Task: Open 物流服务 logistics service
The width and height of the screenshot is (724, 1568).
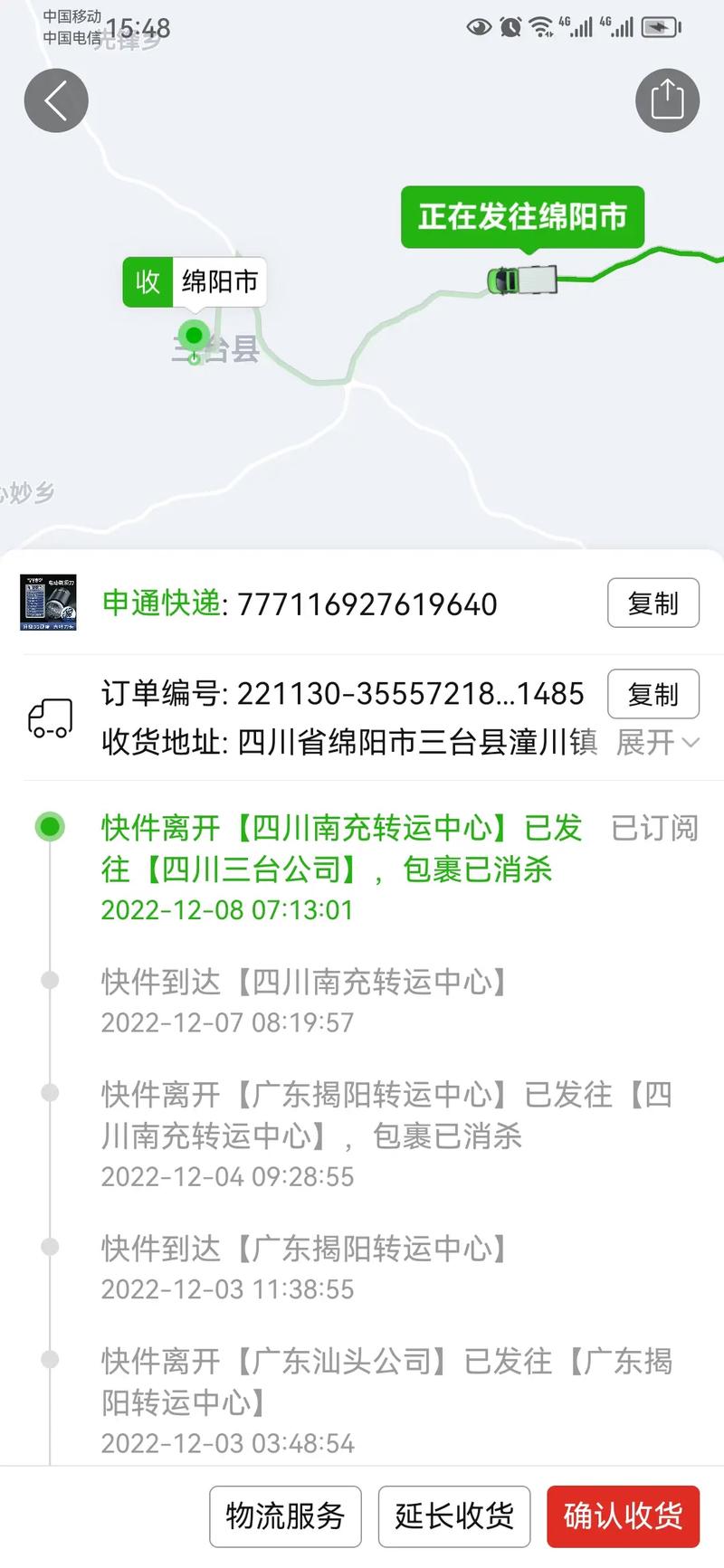Action: [x=285, y=1516]
